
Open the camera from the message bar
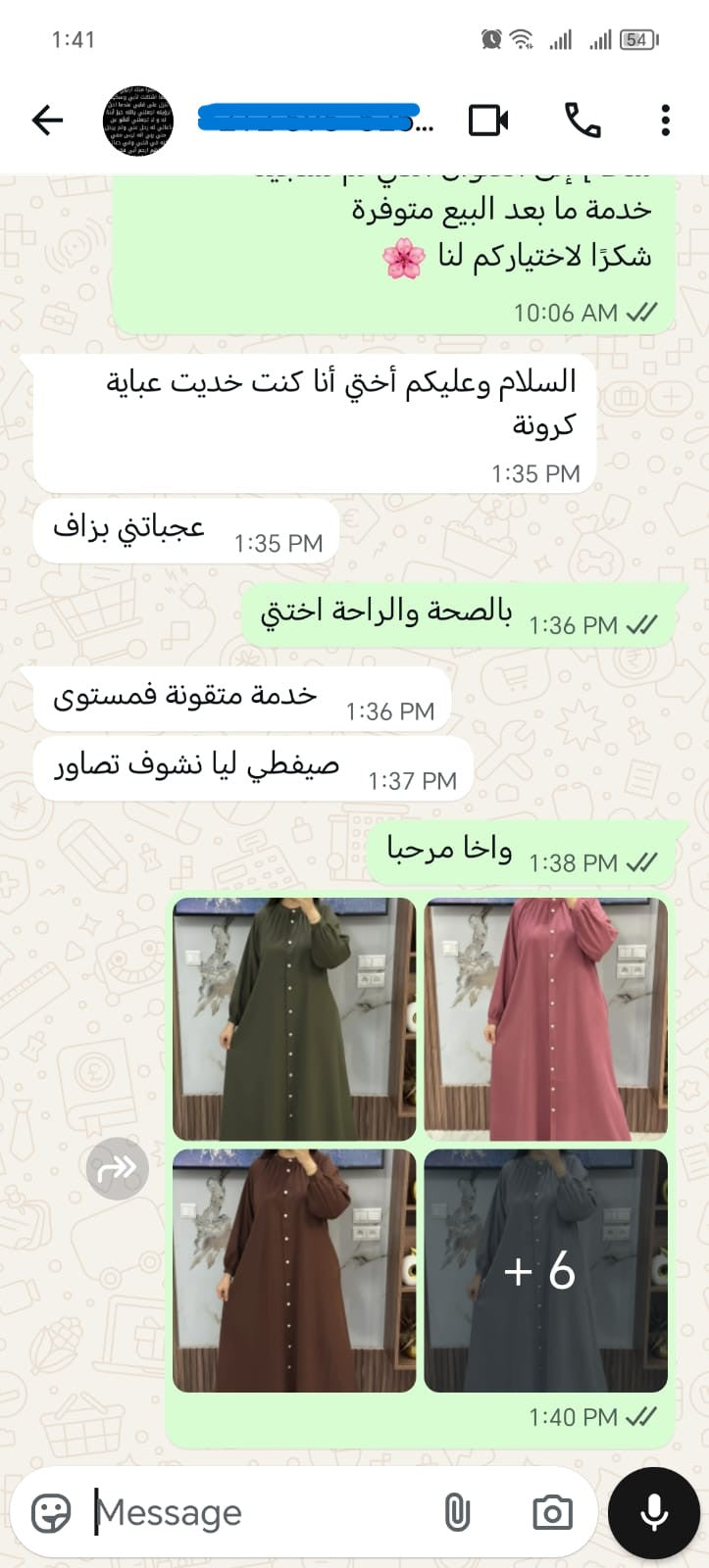click(x=552, y=1513)
